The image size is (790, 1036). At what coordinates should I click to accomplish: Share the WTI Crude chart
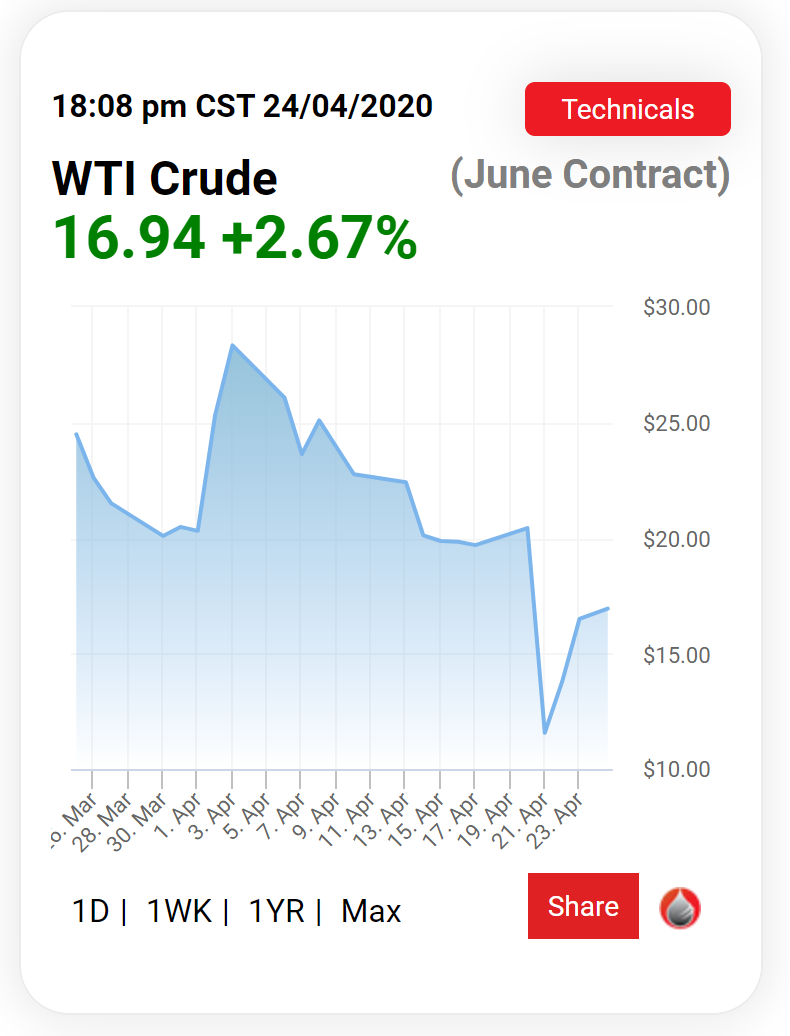(x=583, y=906)
